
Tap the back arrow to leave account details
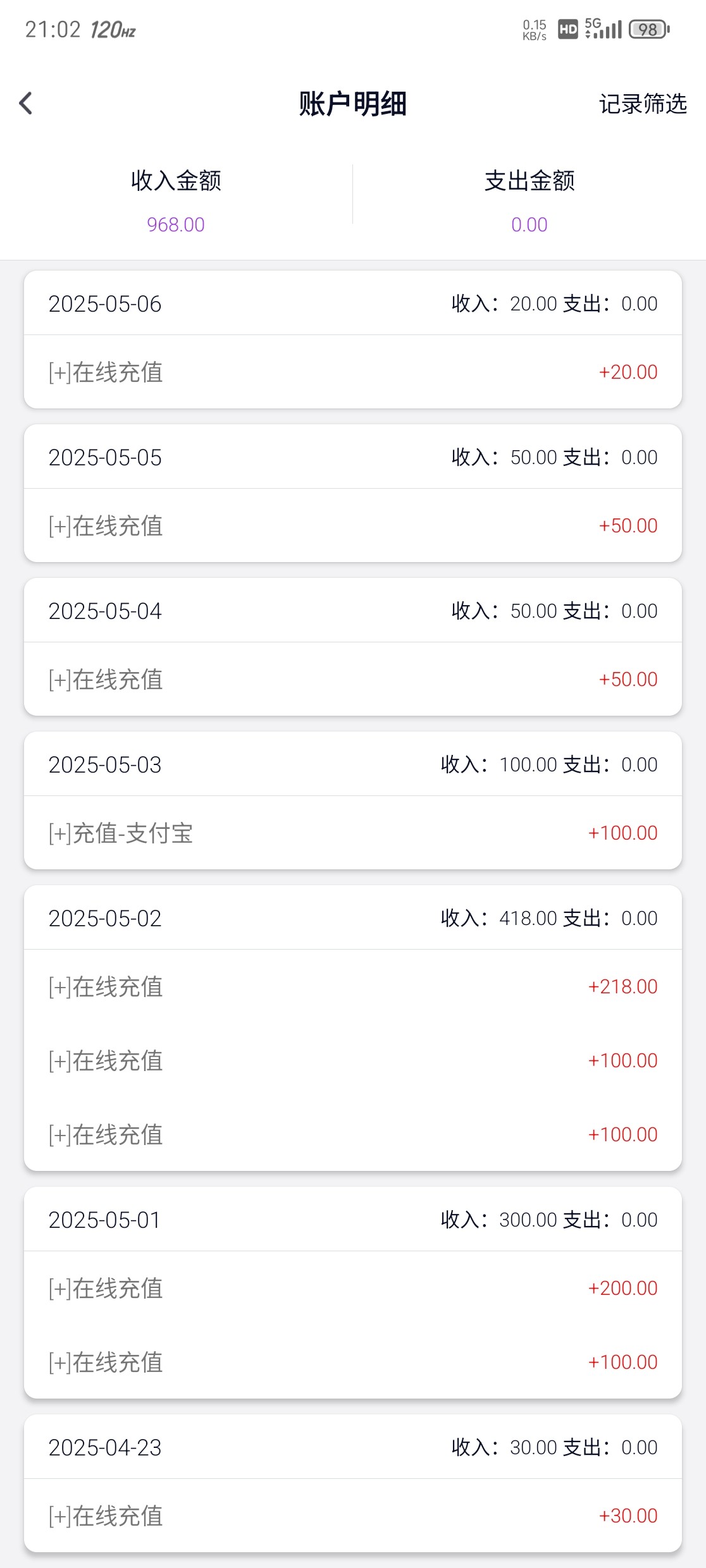pos(27,103)
